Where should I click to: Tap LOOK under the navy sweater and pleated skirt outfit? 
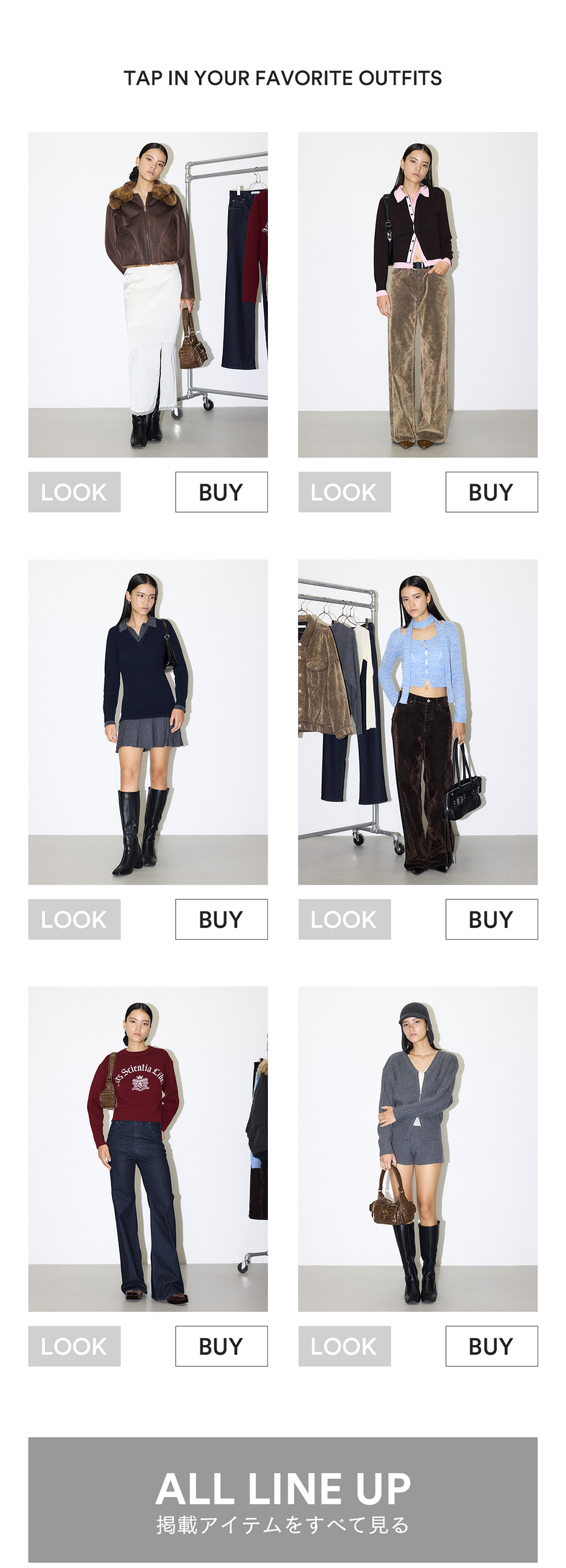click(x=75, y=919)
